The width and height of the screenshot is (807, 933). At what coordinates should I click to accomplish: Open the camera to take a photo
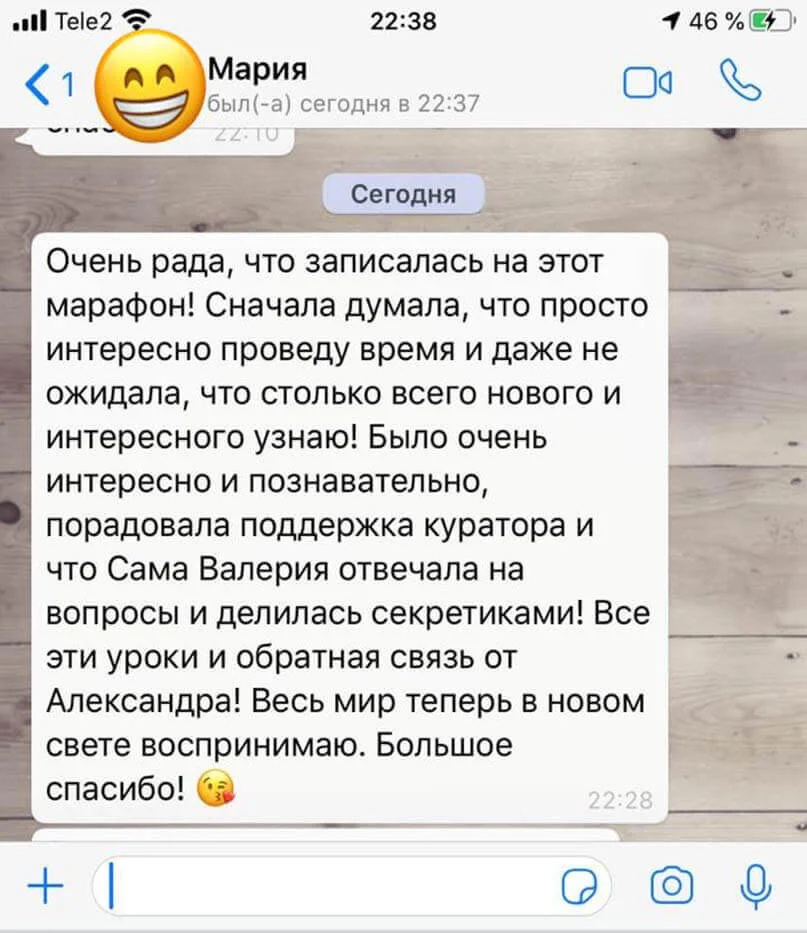(x=672, y=886)
